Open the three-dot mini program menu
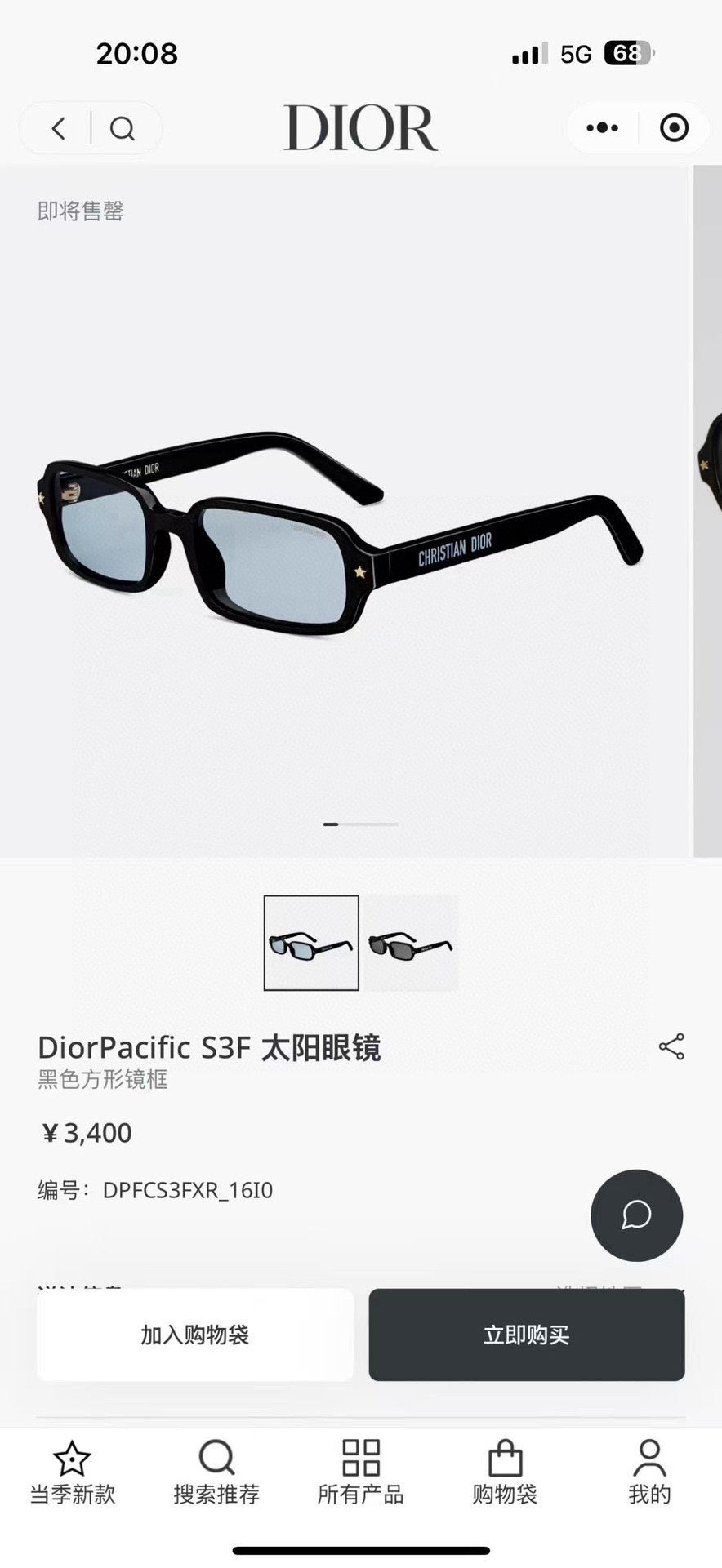Viewport: 722px width, 1568px height. [603, 128]
